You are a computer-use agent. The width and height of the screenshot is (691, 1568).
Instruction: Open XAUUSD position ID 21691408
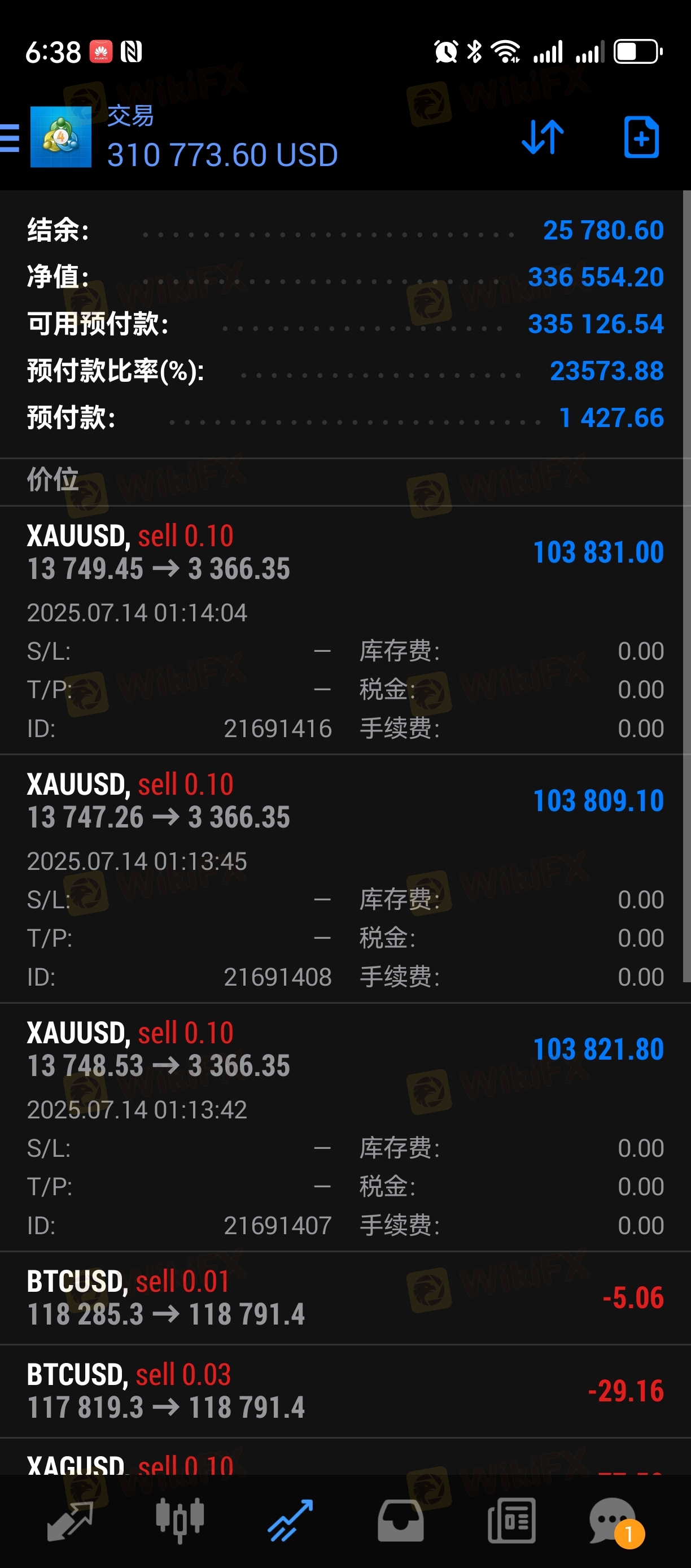(345, 879)
